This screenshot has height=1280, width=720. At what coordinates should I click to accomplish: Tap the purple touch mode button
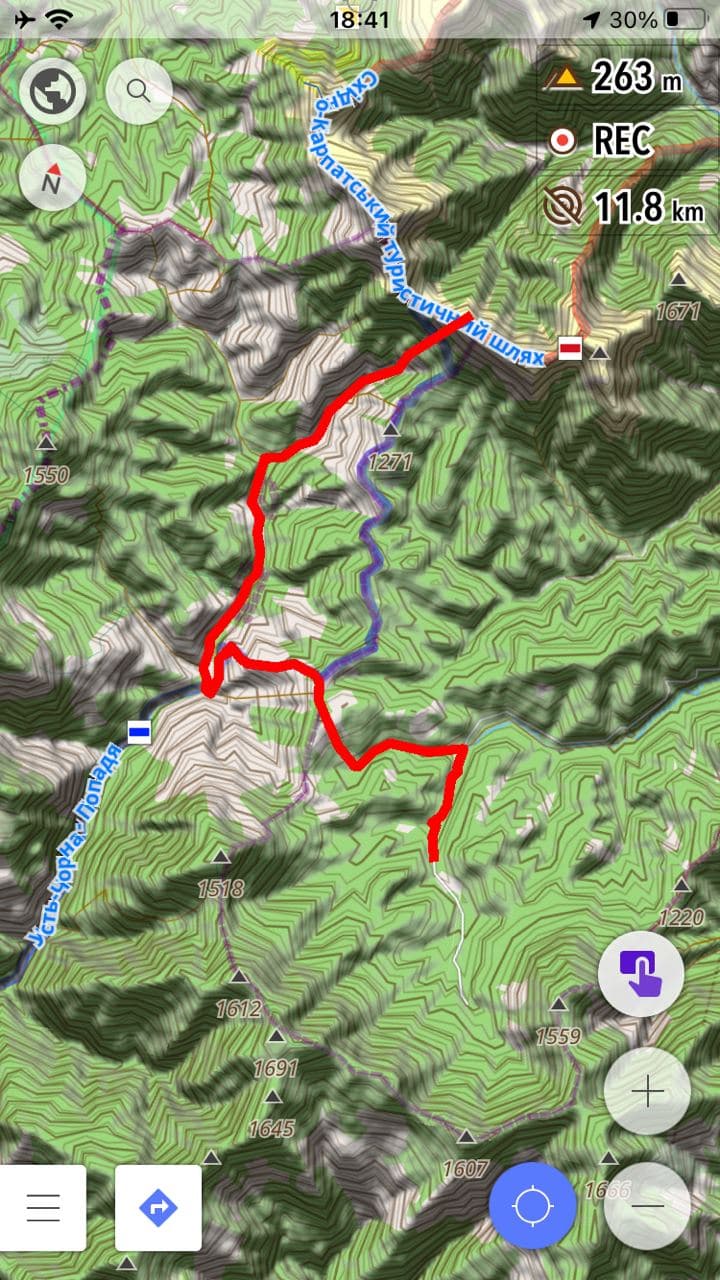click(641, 973)
